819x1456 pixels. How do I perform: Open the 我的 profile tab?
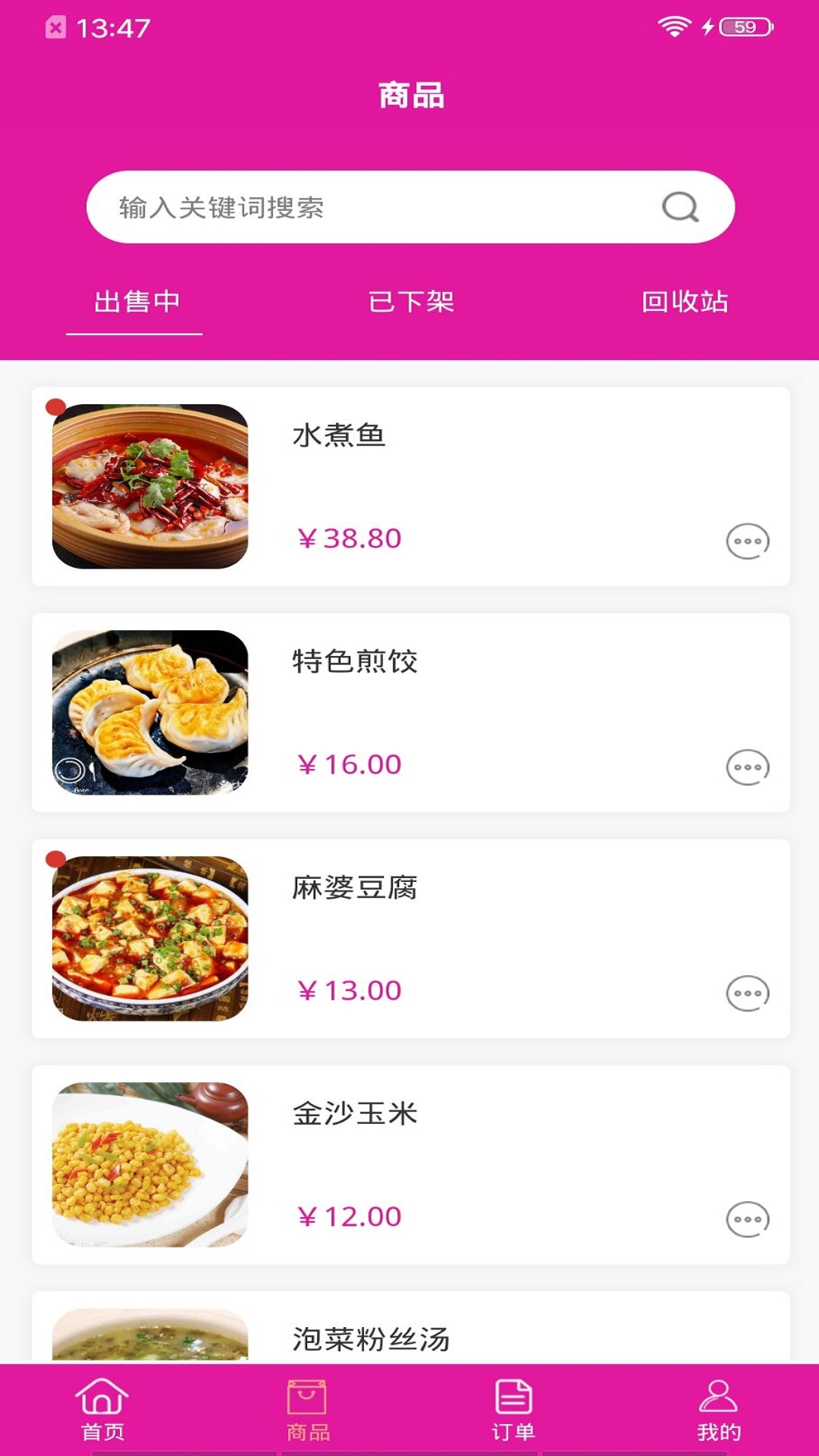coord(718,1409)
